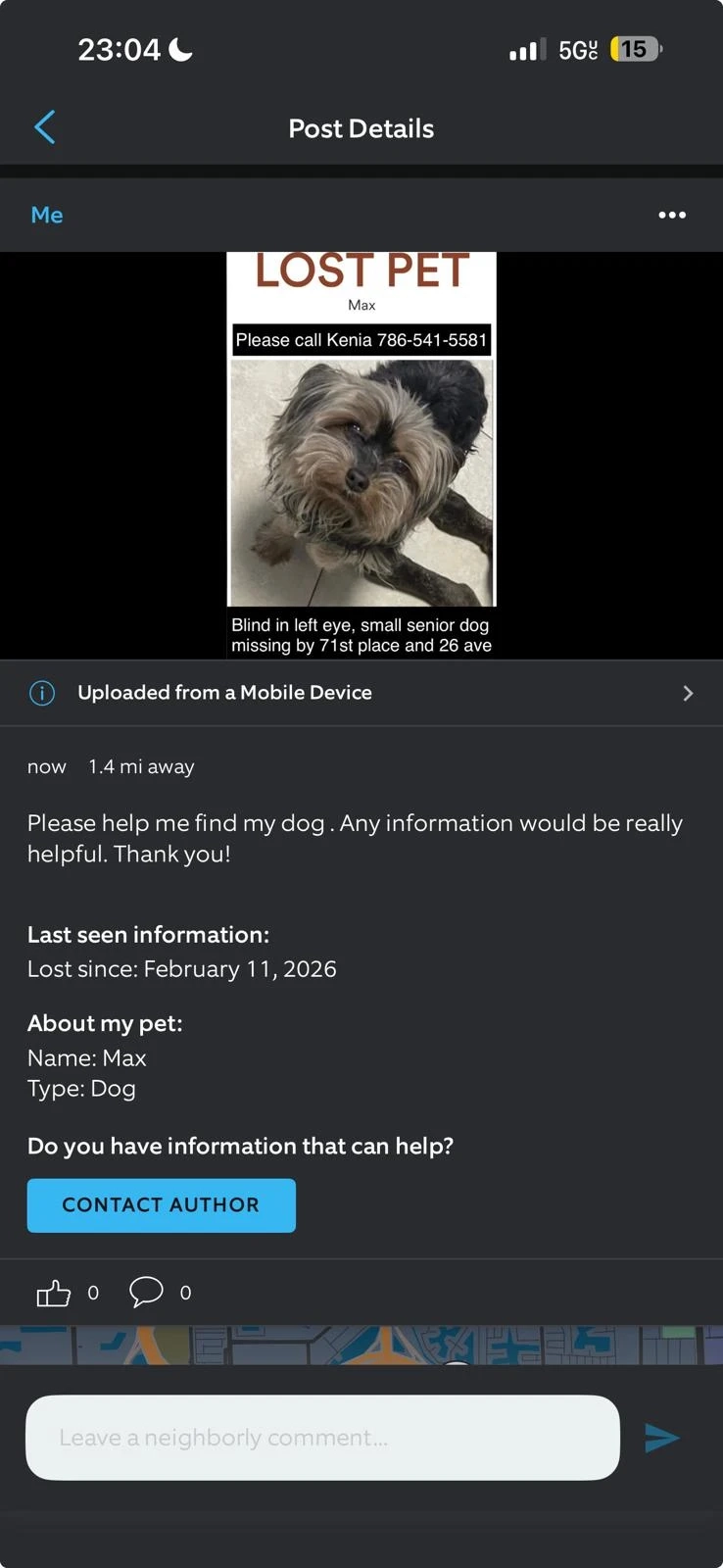Open the comments speech bubble
Screen dimensions: 723x1568
tap(146, 1292)
